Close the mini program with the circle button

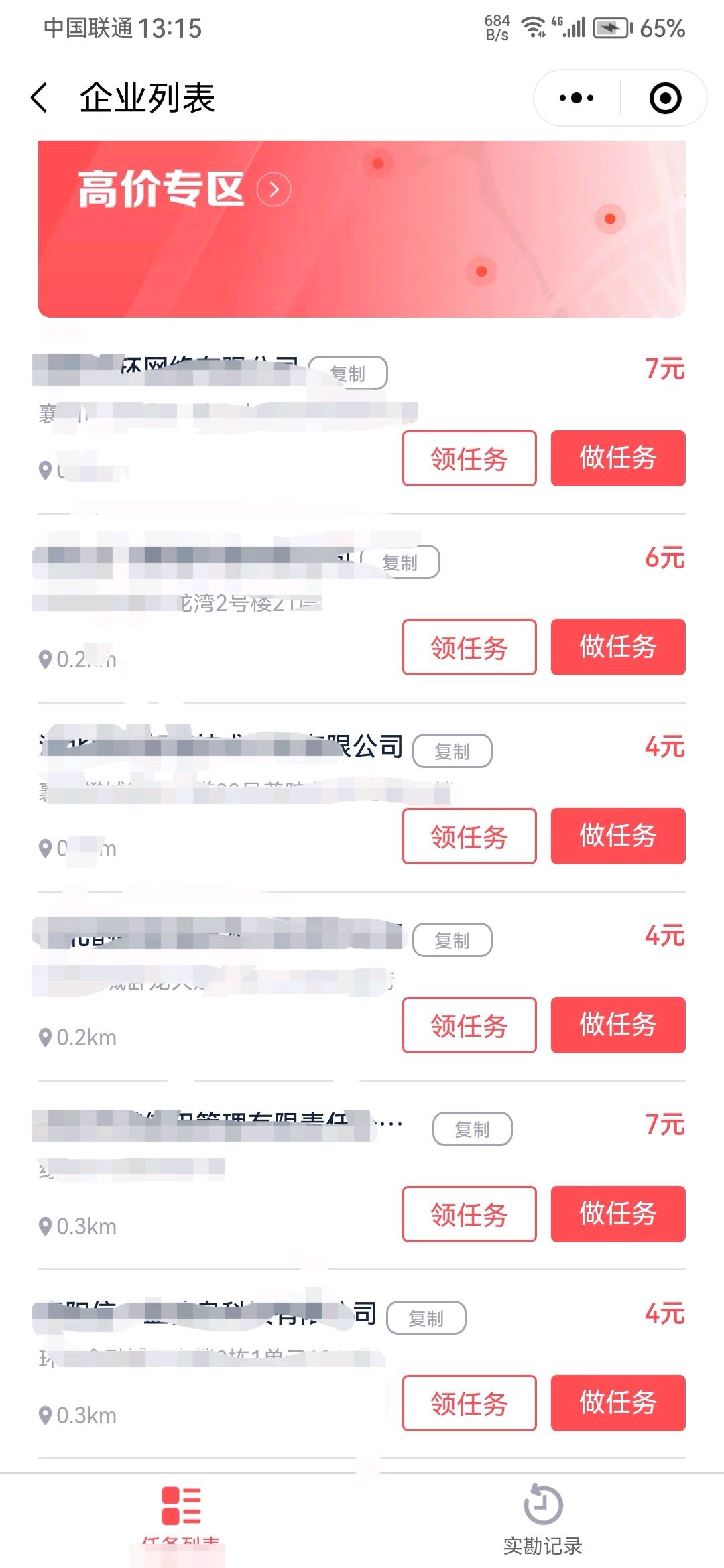[x=665, y=99]
